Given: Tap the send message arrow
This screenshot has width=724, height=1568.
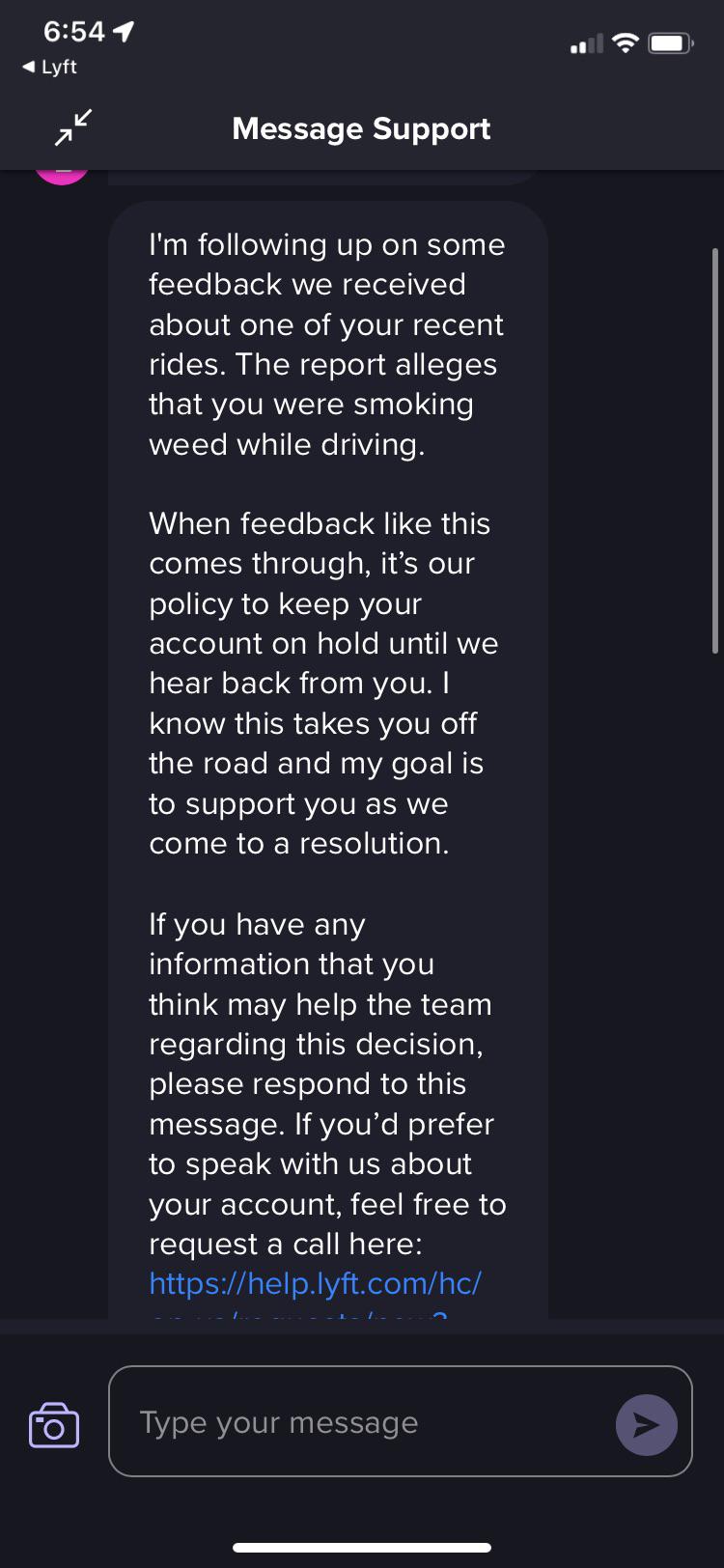Looking at the screenshot, I should tap(645, 1423).
